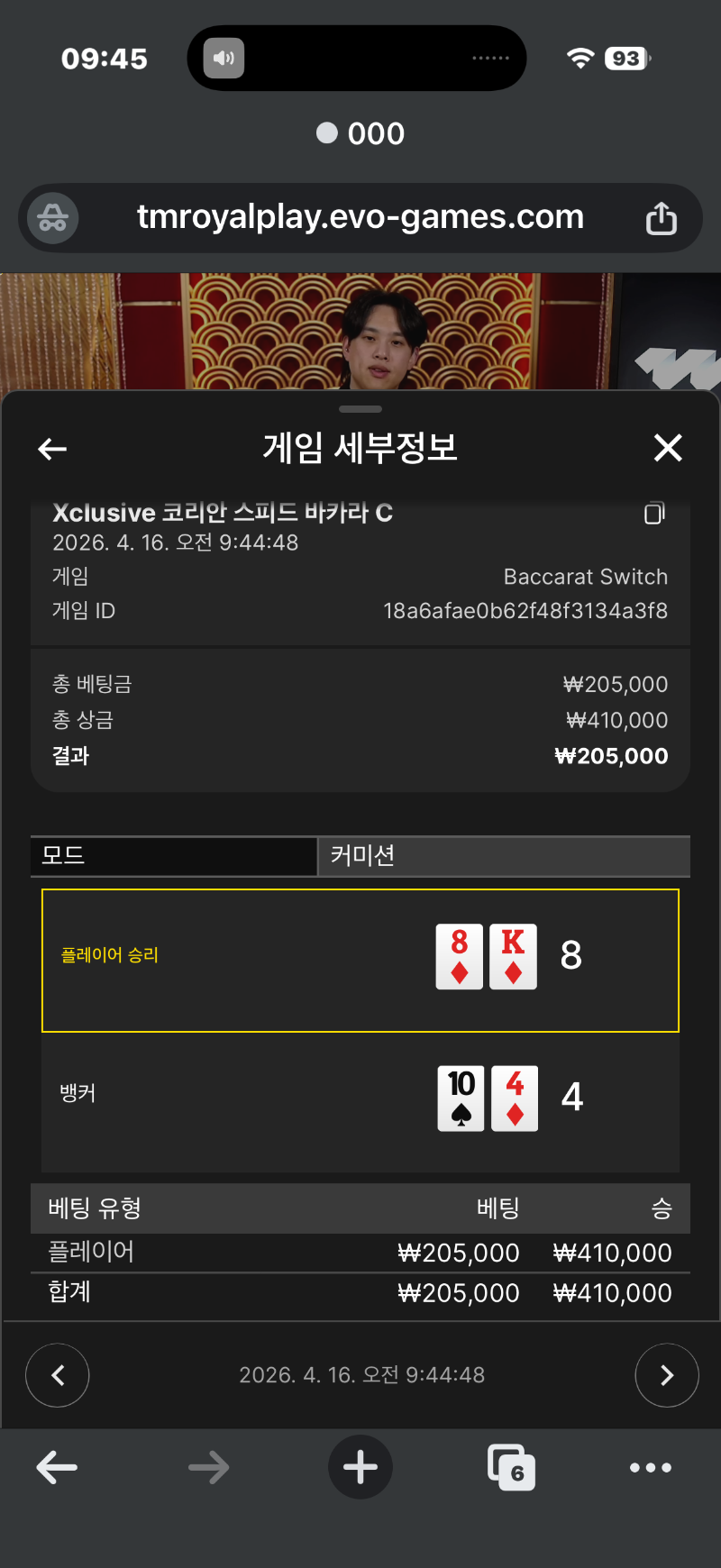View the six open tabs

(511, 1467)
